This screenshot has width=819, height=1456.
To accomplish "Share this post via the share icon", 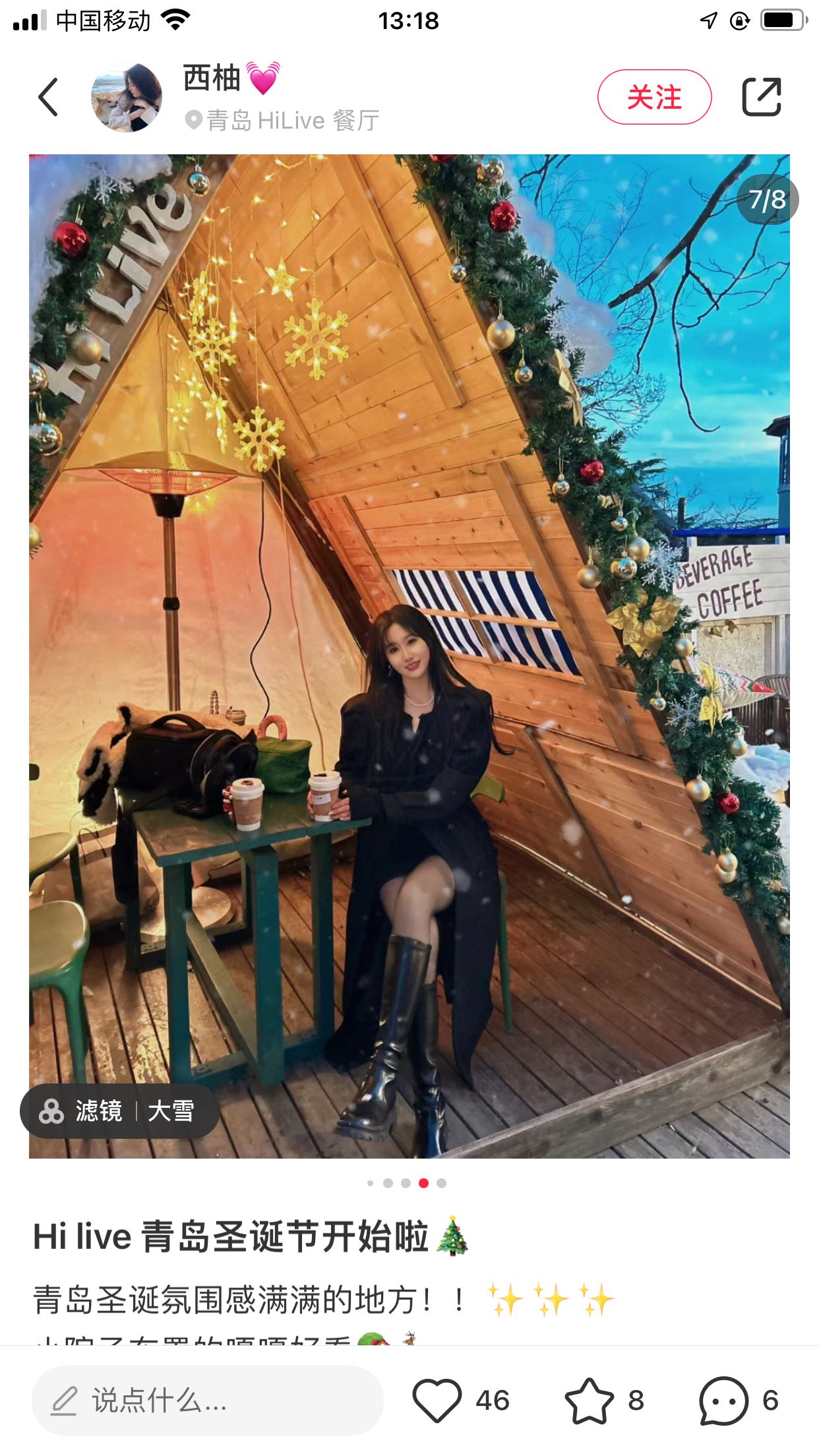I will [x=762, y=97].
